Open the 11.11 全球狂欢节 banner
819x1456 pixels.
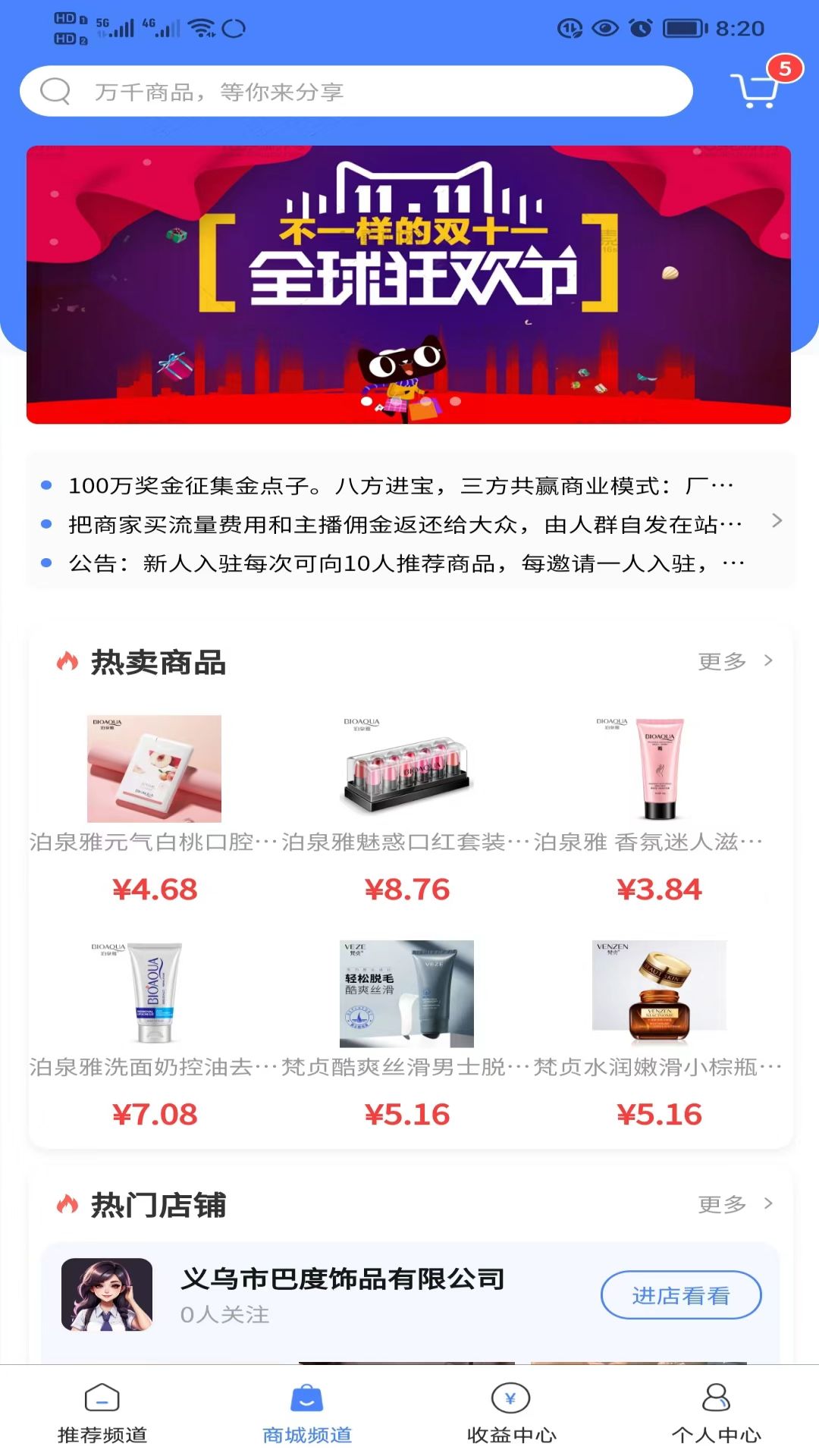click(x=409, y=284)
